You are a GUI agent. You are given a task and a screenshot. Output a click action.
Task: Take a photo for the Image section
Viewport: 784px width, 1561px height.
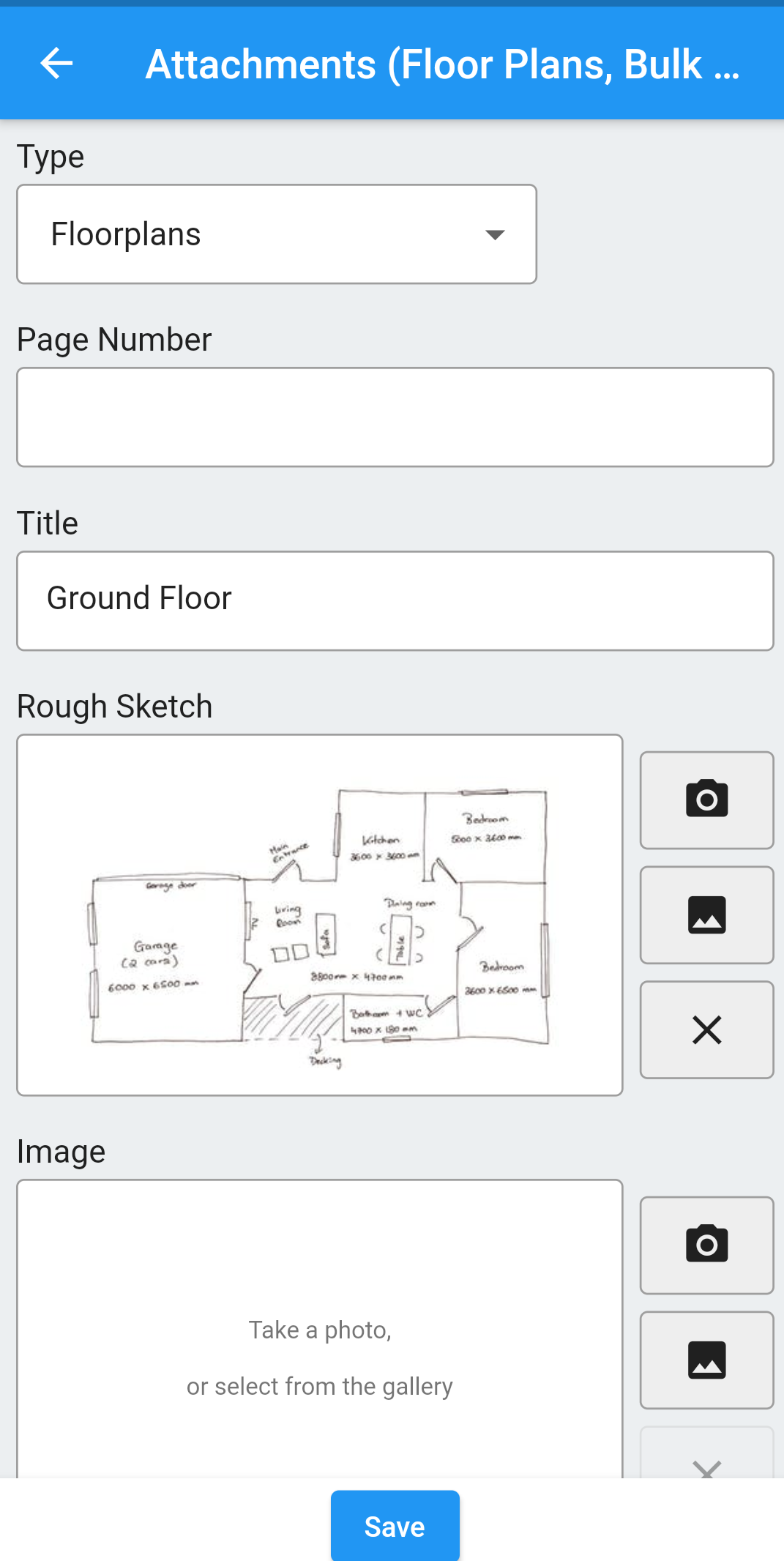pos(706,1245)
